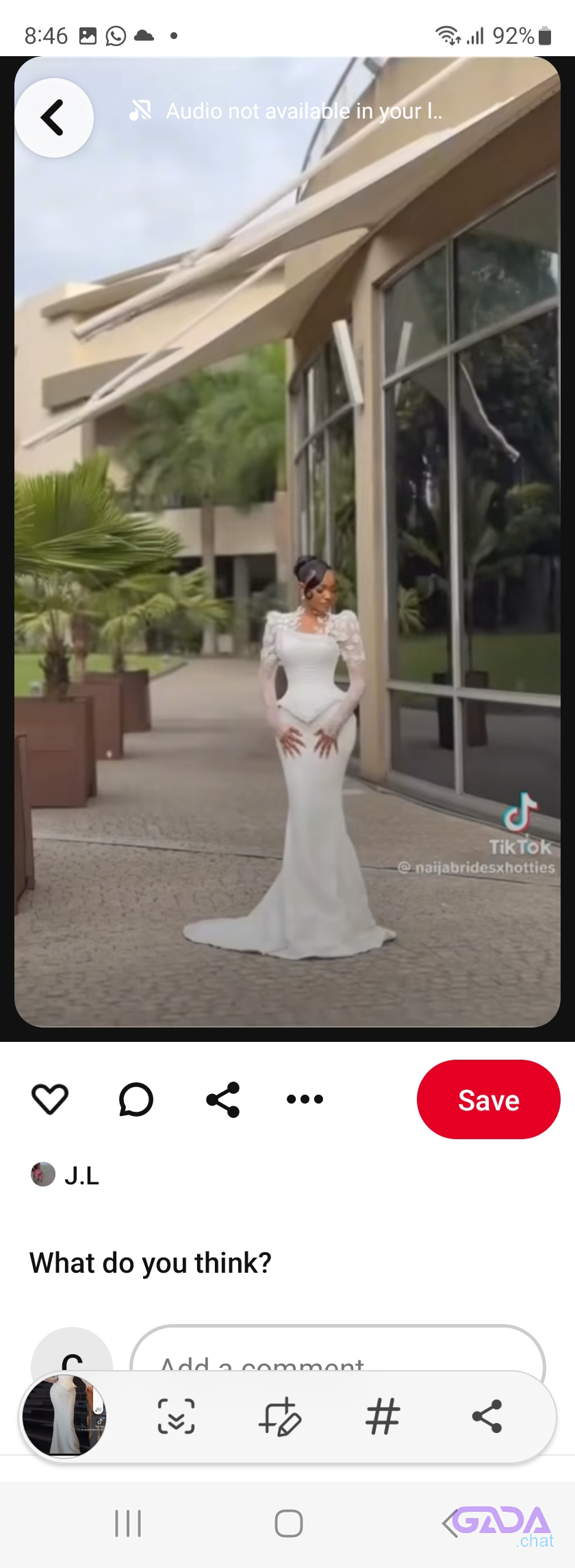Start scroll capture in screenshot toolbar
Screen dimensions: 575x1568
point(177,1416)
